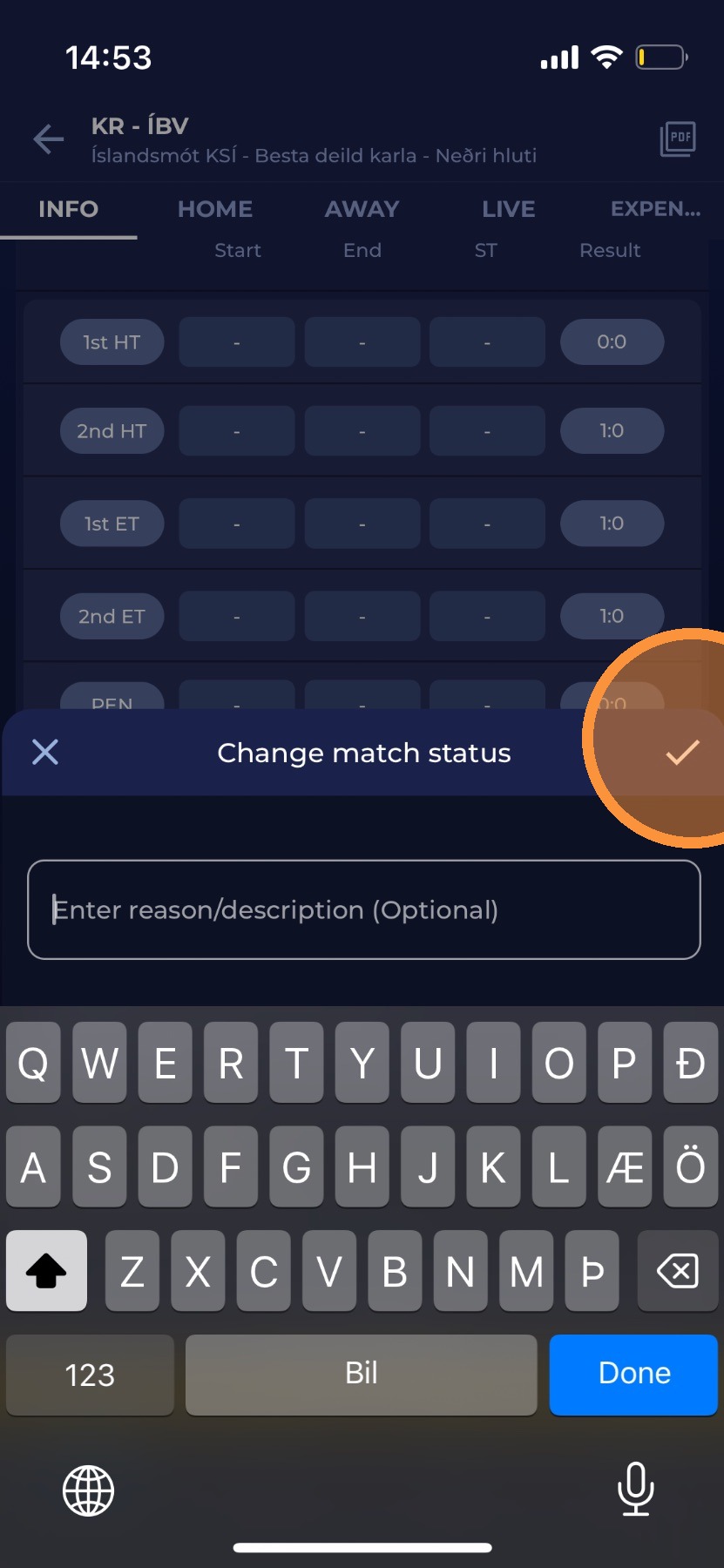Select the INFO tab
This screenshot has height=1568, width=724.
tap(68, 209)
